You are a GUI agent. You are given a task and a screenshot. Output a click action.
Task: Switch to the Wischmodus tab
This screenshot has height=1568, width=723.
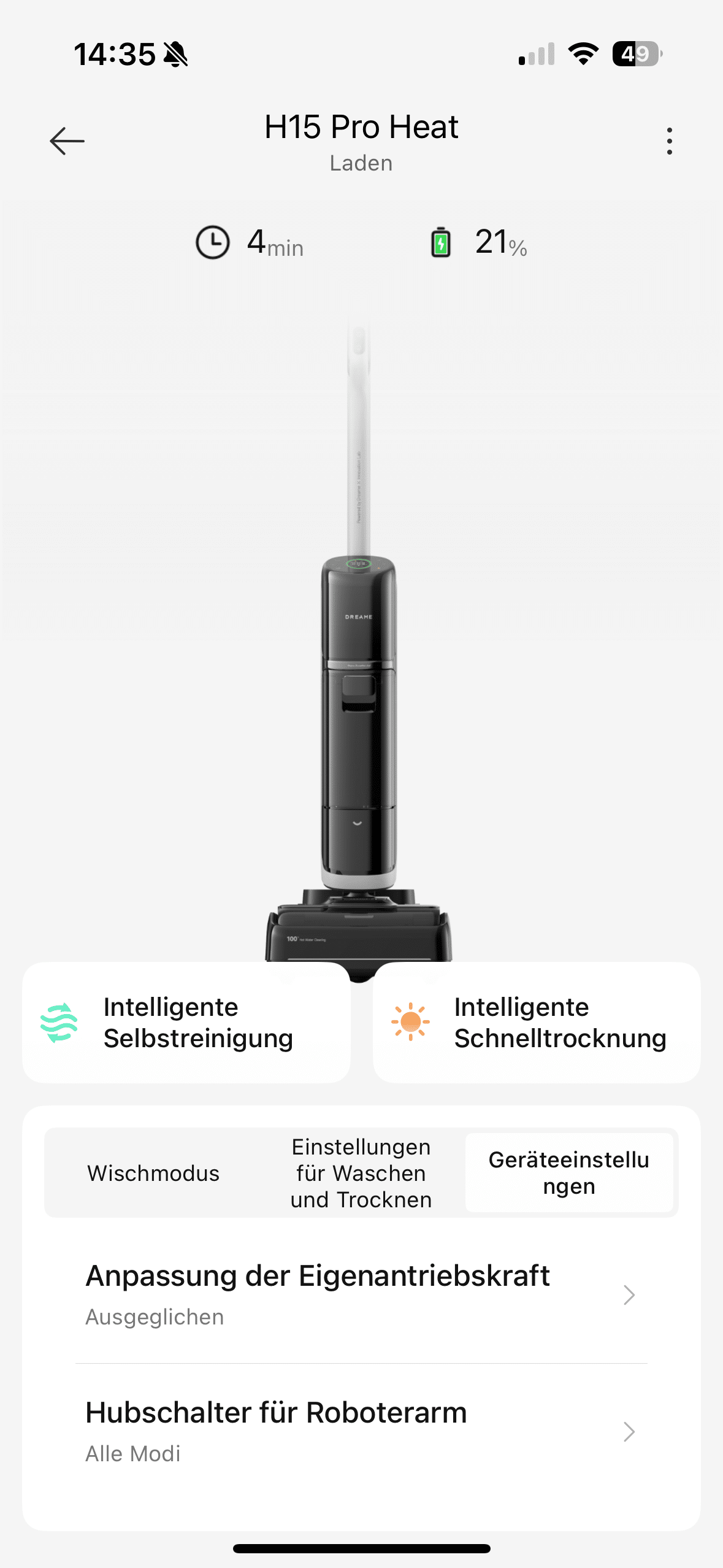click(x=153, y=1173)
